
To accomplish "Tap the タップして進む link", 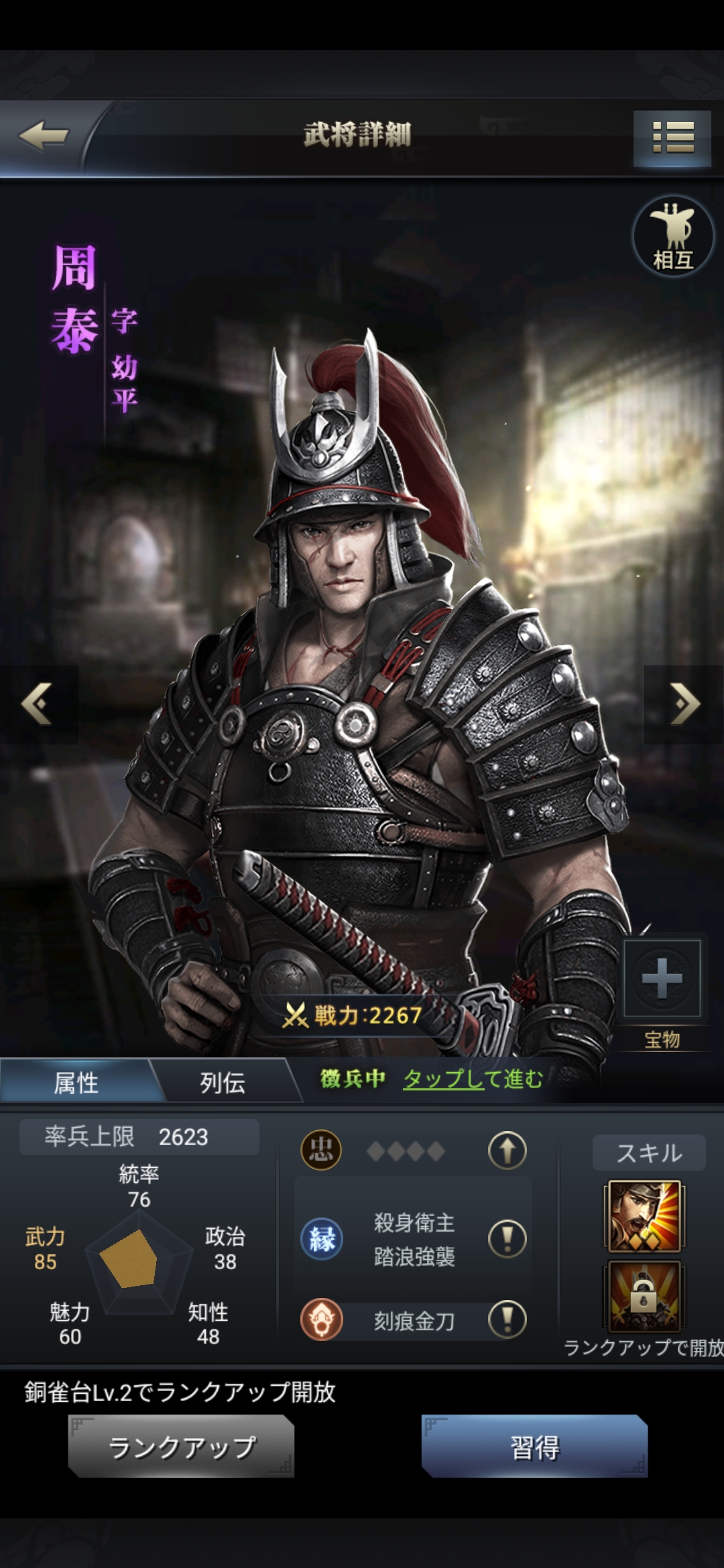I will coord(472,1079).
